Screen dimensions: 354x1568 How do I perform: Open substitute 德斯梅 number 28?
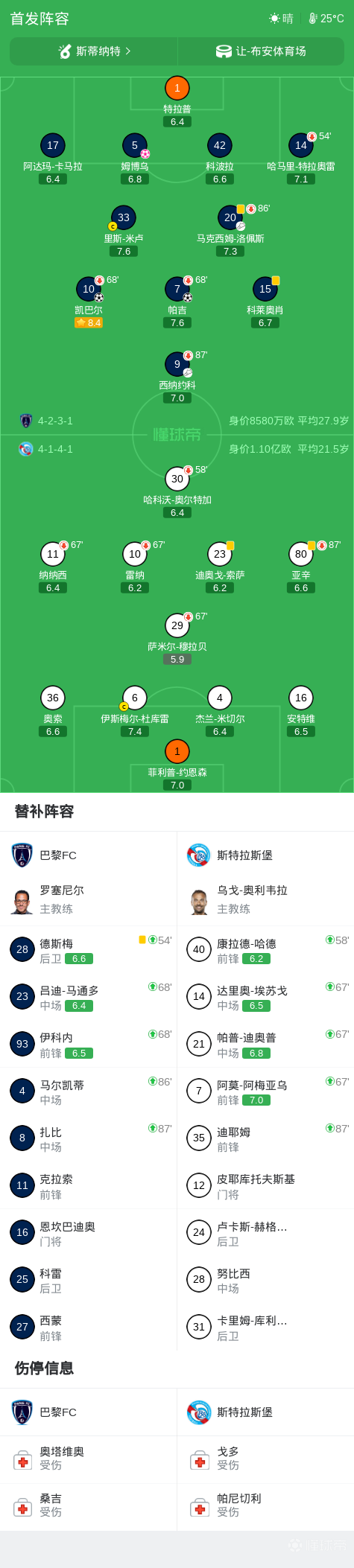(x=89, y=949)
